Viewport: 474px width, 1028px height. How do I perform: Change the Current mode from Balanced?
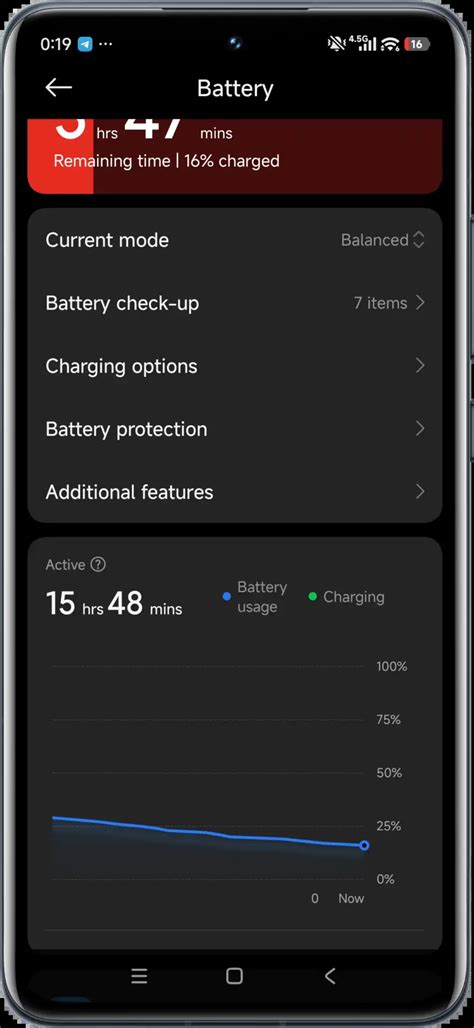[235, 240]
